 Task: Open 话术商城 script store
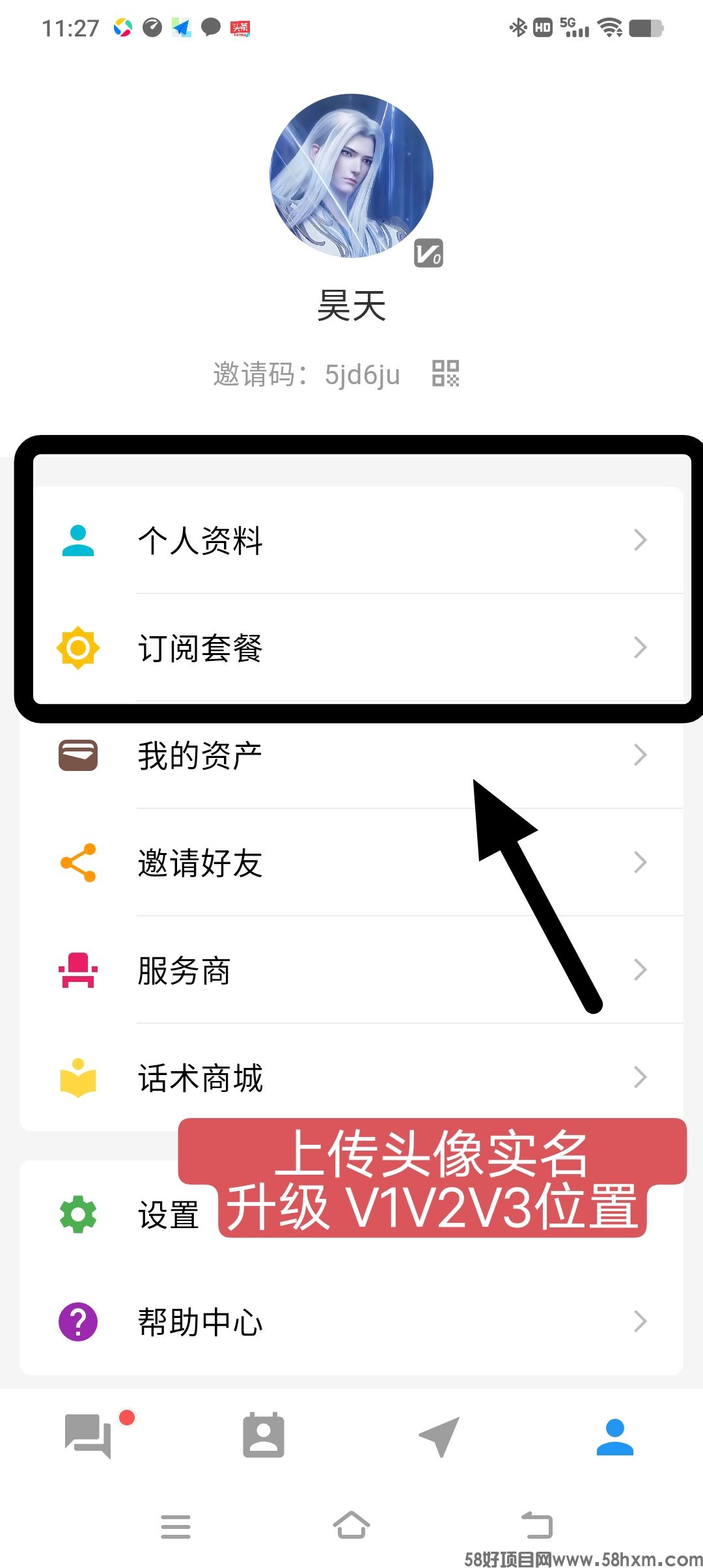[x=351, y=1078]
